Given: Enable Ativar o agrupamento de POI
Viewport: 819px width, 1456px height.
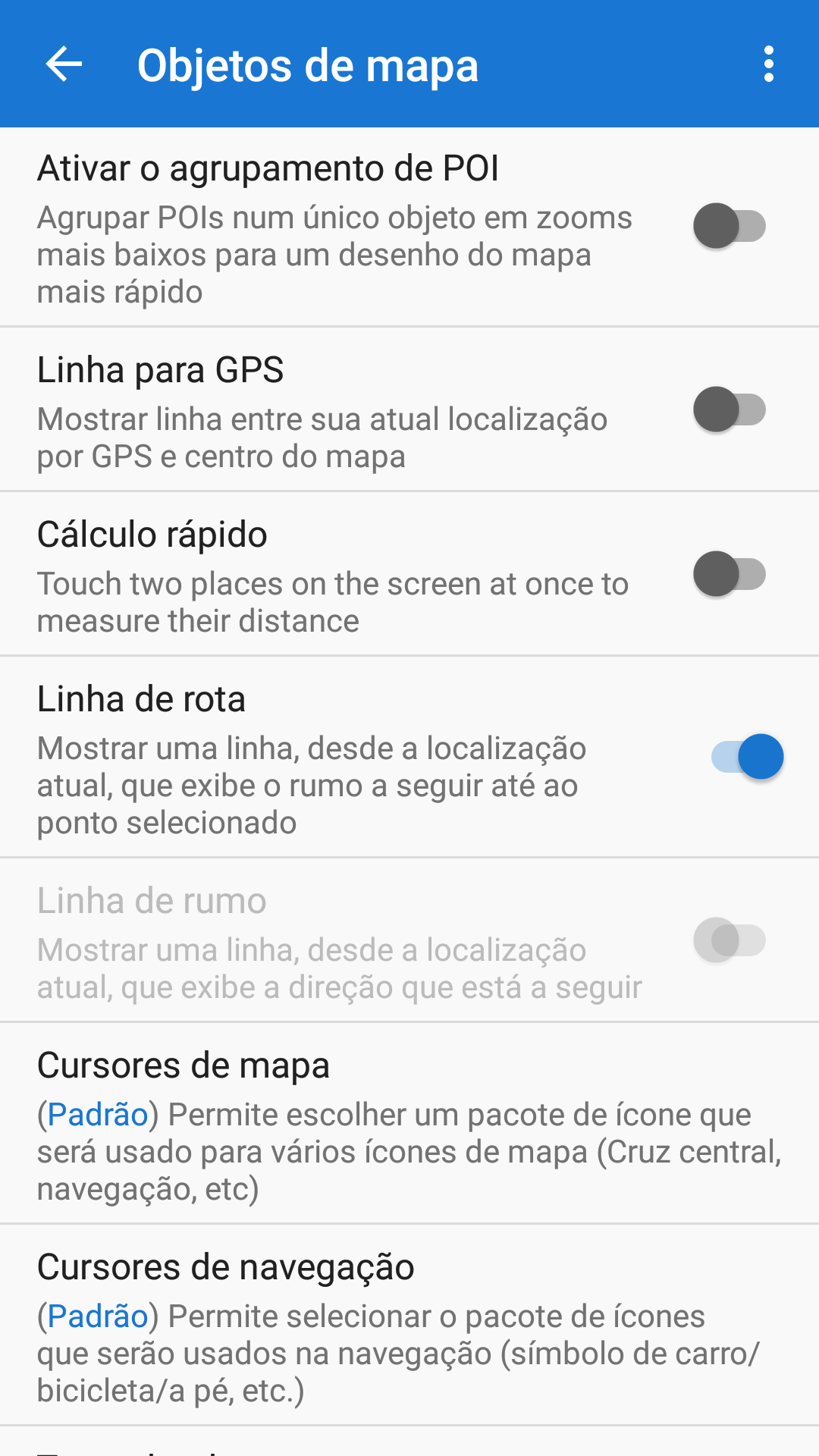Looking at the screenshot, I should pos(730,226).
